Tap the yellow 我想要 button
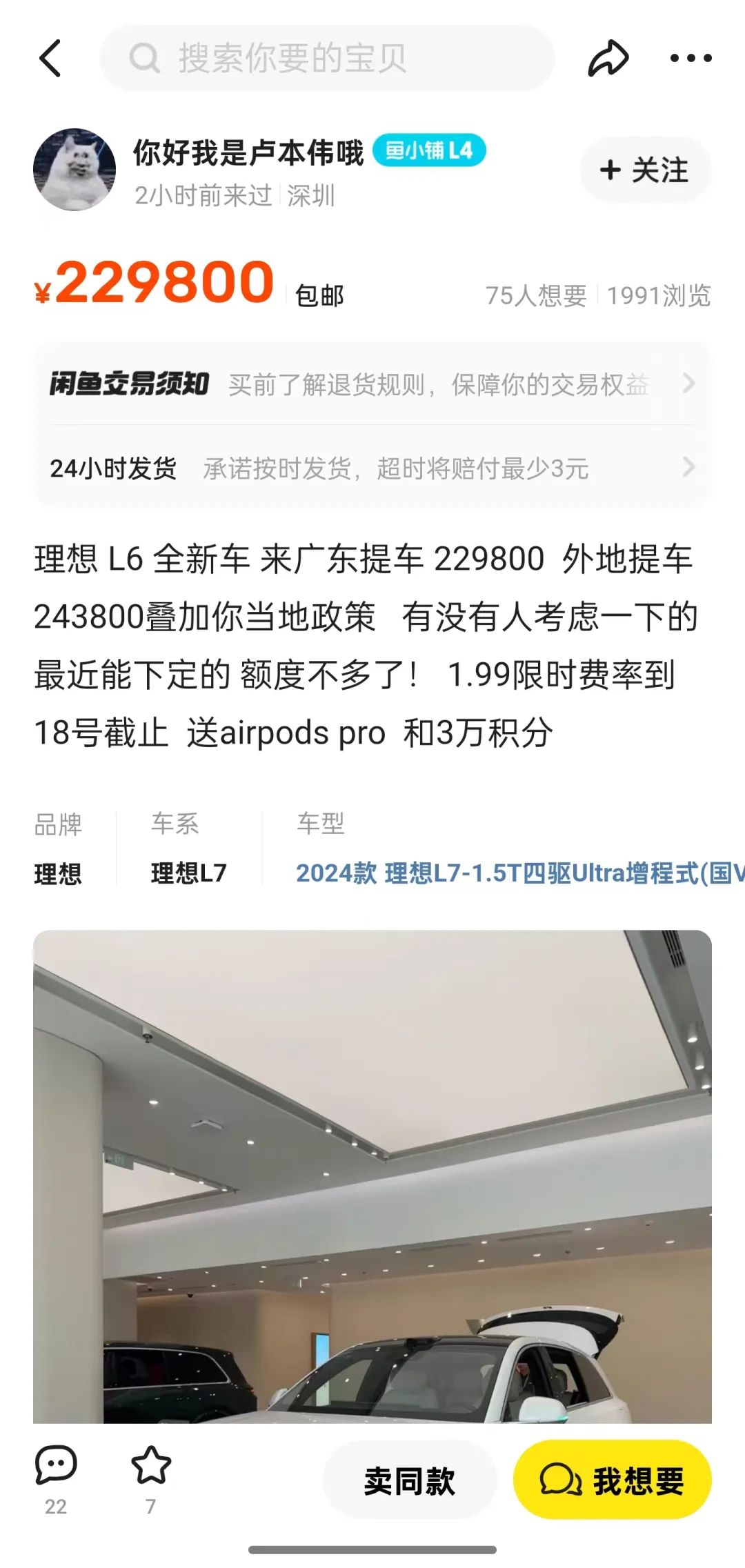Screen dimensions: 745x1568 pyautogui.click(x=613, y=1480)
